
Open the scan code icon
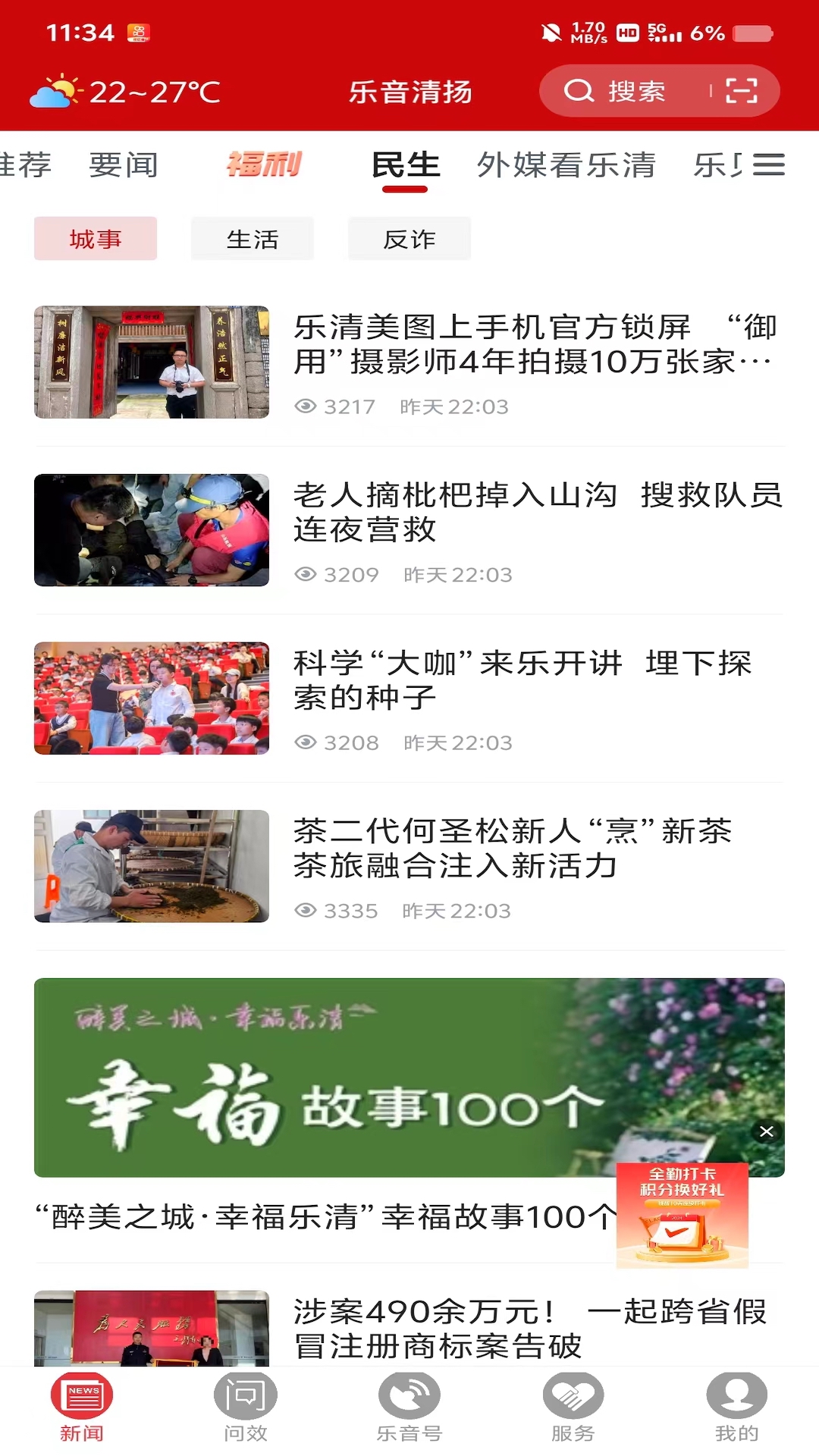741,91
